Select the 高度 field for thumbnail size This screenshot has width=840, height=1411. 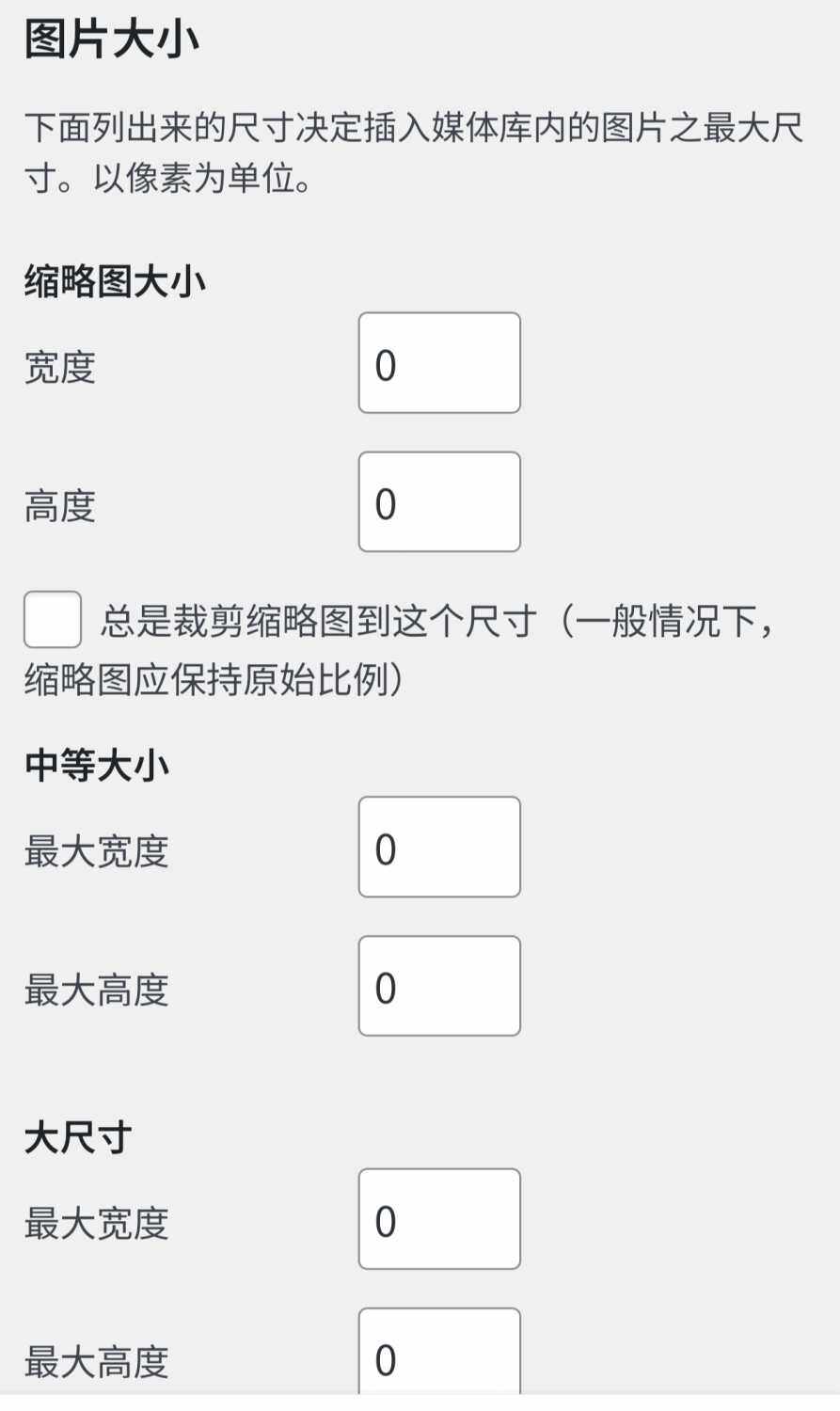click(438, 501)
